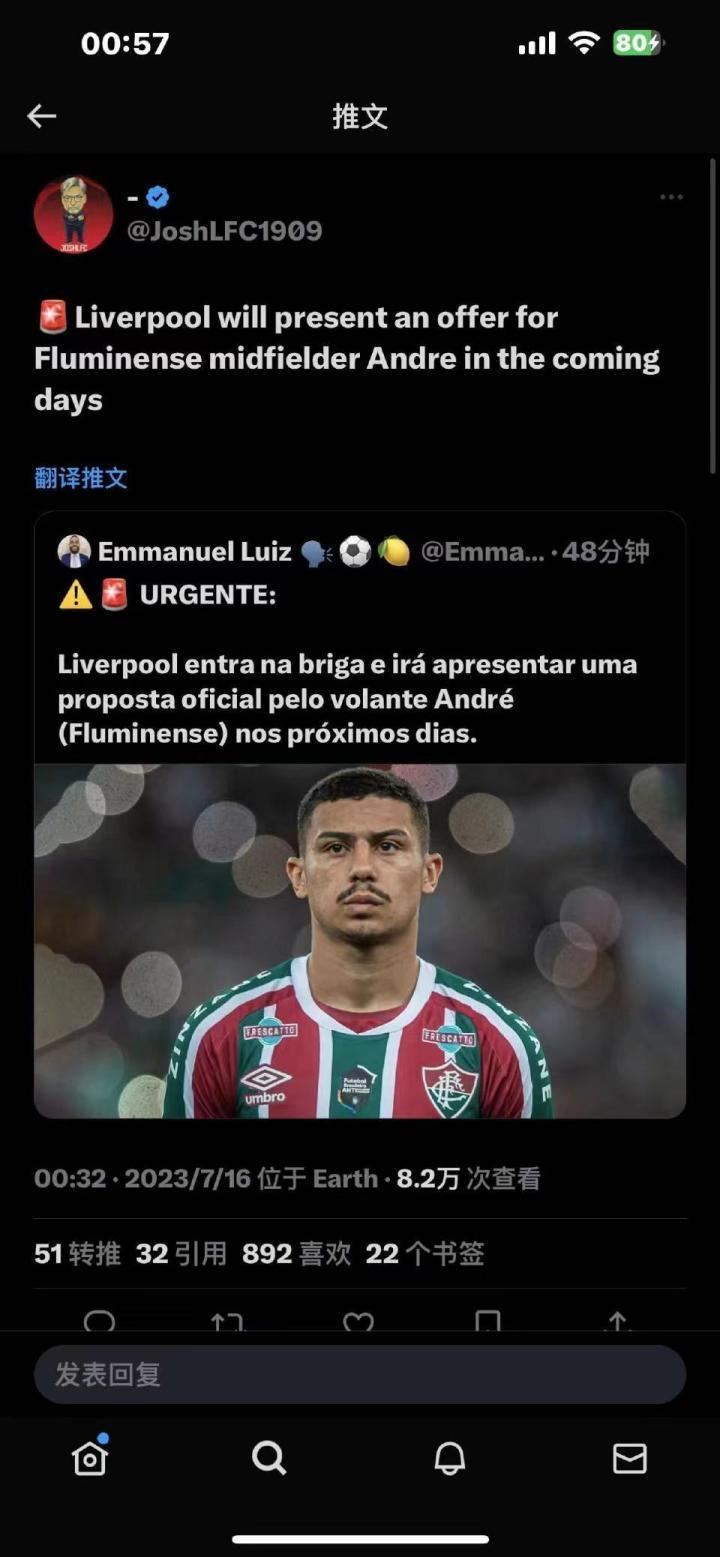Tap the 发表回复 reply field
This screenshot has width=720, height=1557.
(359, 1374)
